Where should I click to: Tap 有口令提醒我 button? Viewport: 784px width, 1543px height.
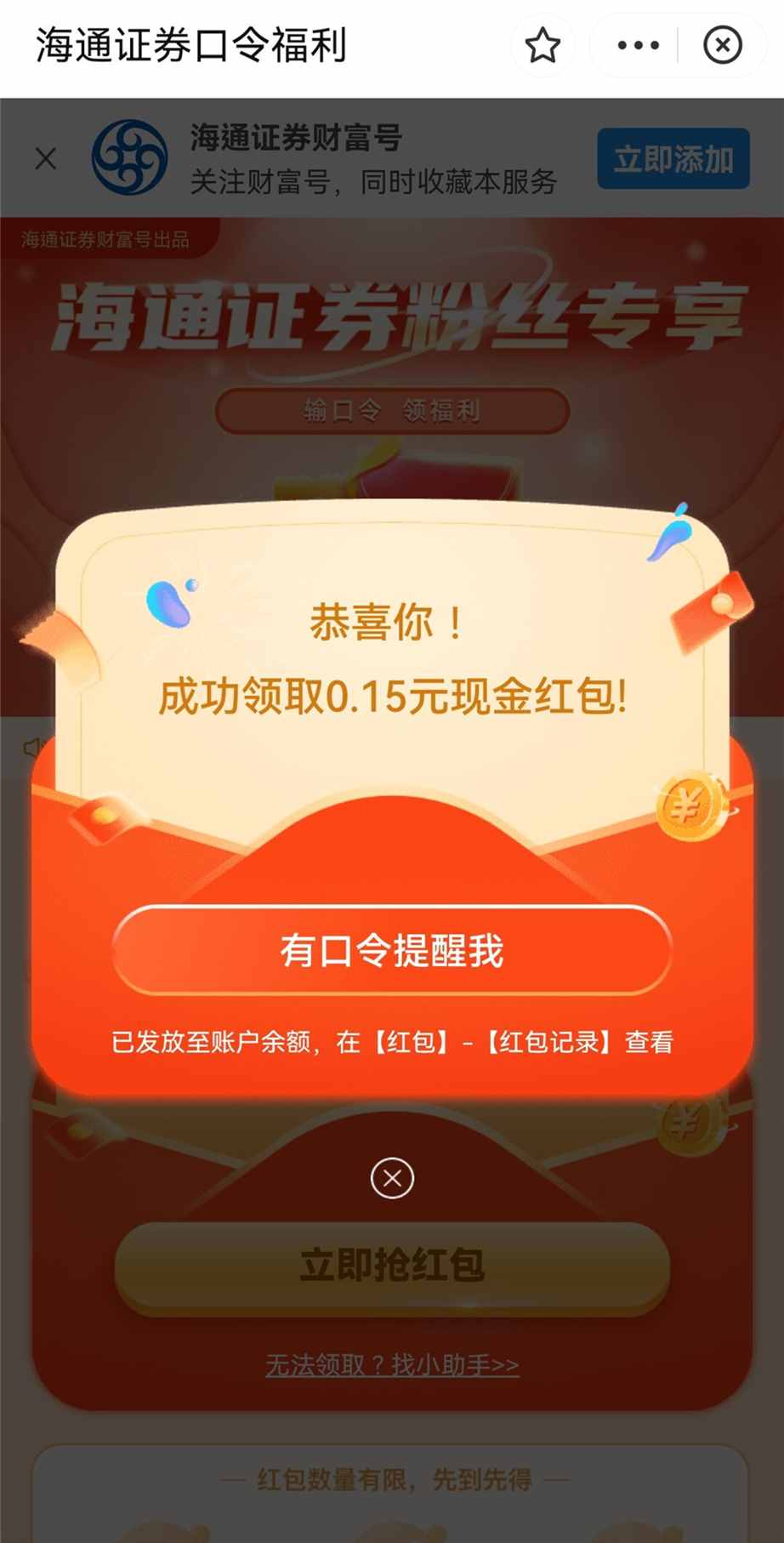(x=392, y=950)
